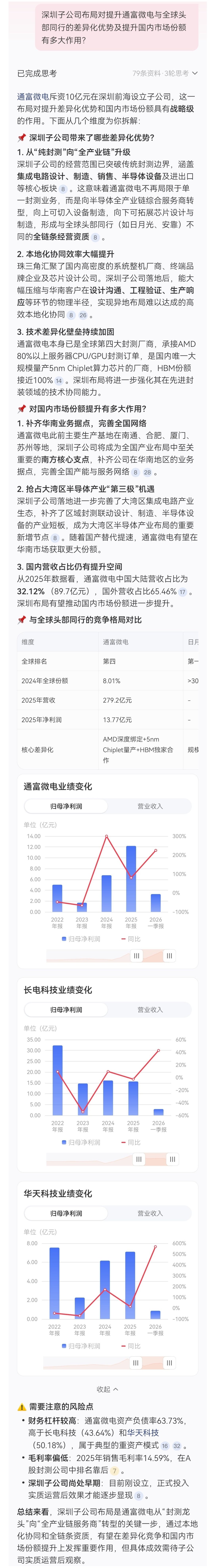Open citation 26 after 高效本地化协同
The image size is (215, 1568).
[83, 315]
